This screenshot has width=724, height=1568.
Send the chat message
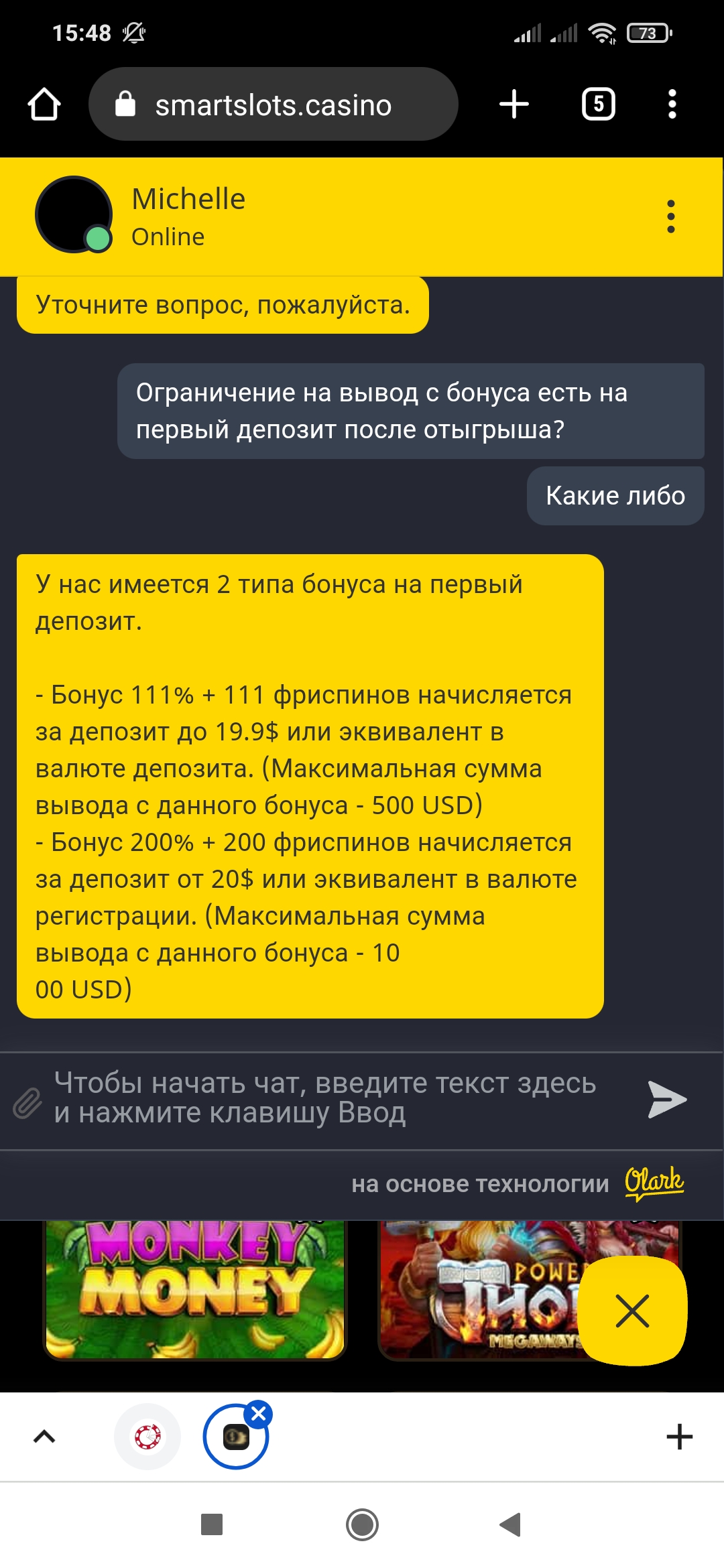coord(667,1099)
